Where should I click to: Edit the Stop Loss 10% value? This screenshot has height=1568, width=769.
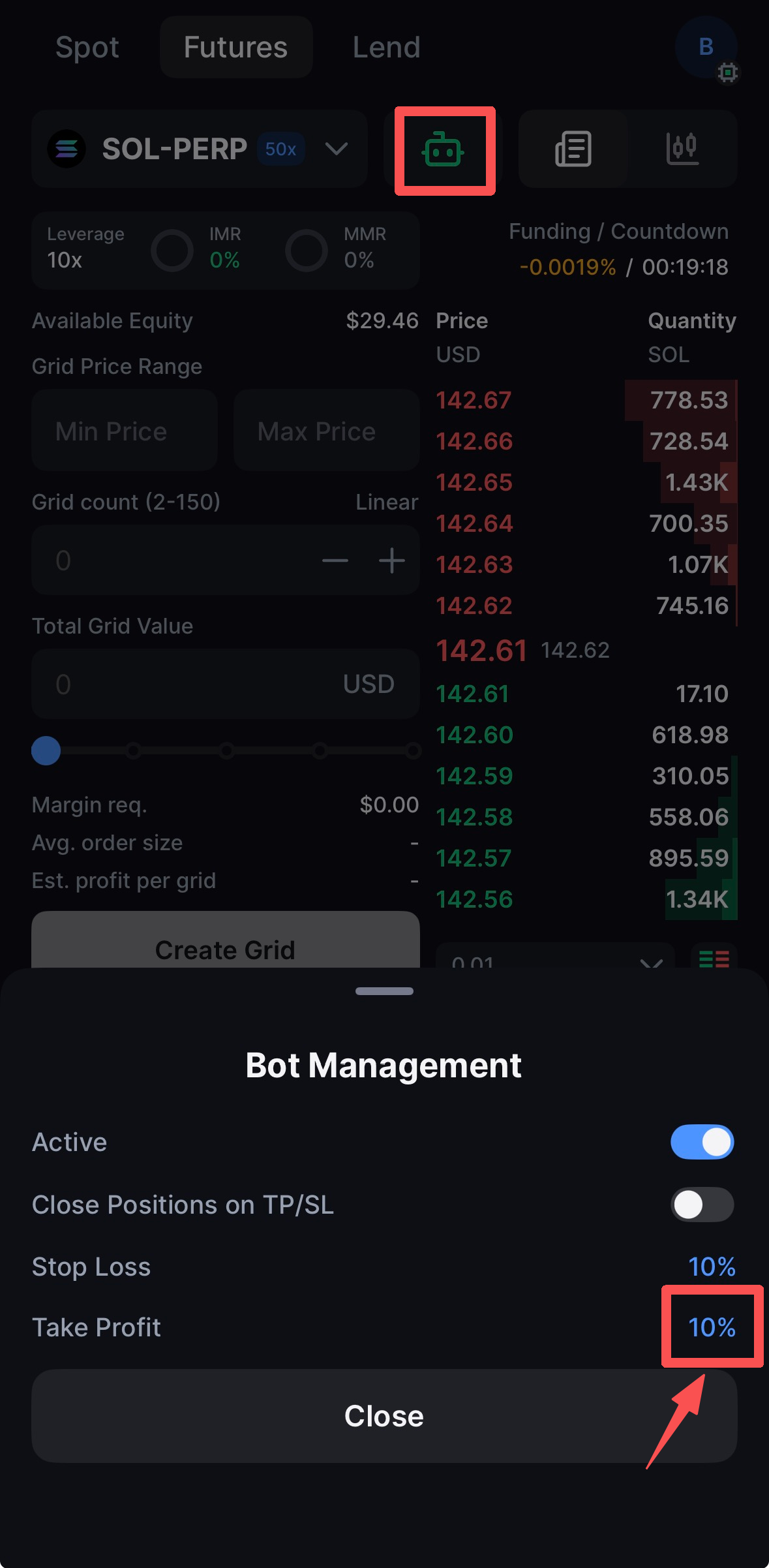pyautogui.click(x=712, y=1267)
